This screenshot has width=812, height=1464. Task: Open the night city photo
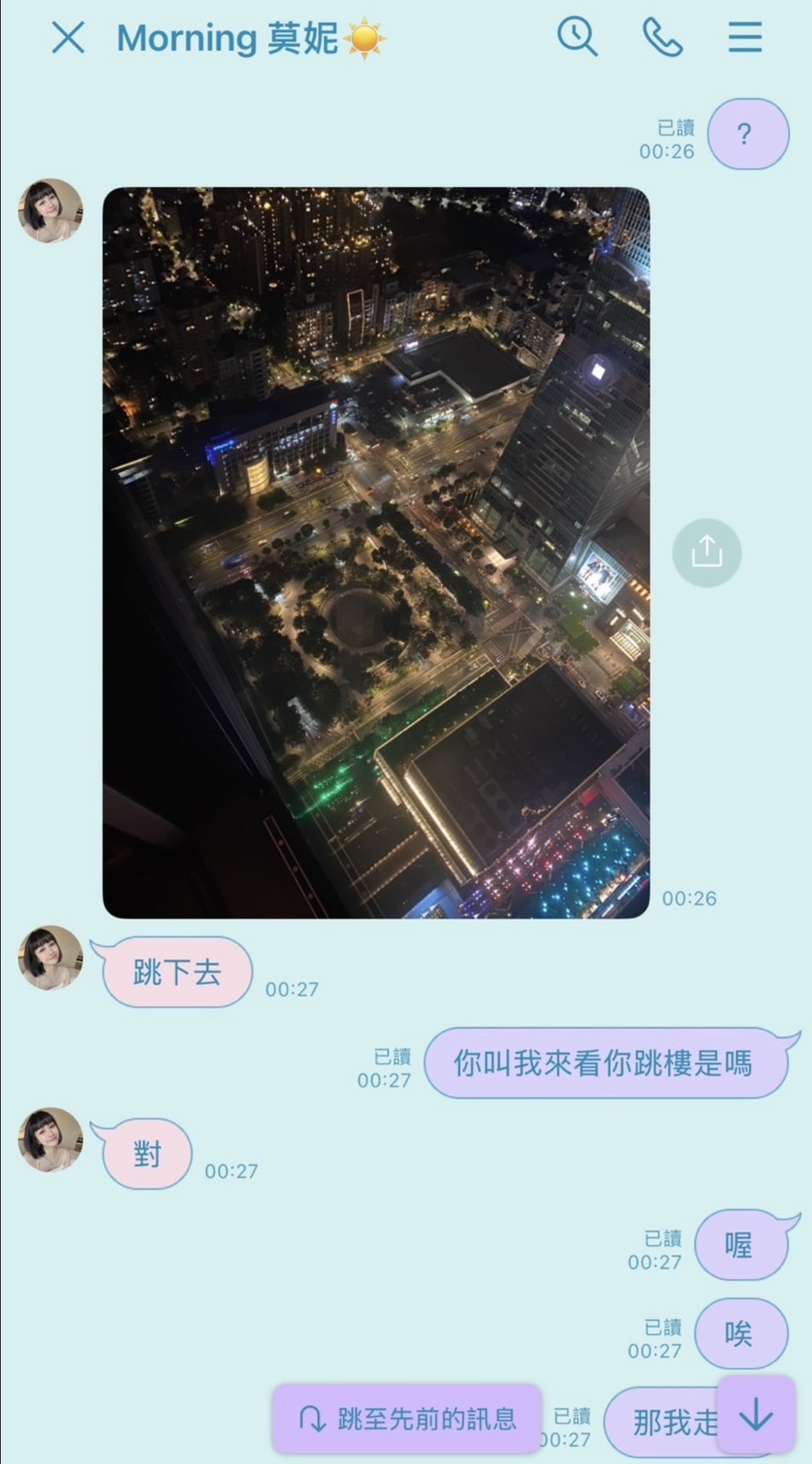[x=376, y=553]
